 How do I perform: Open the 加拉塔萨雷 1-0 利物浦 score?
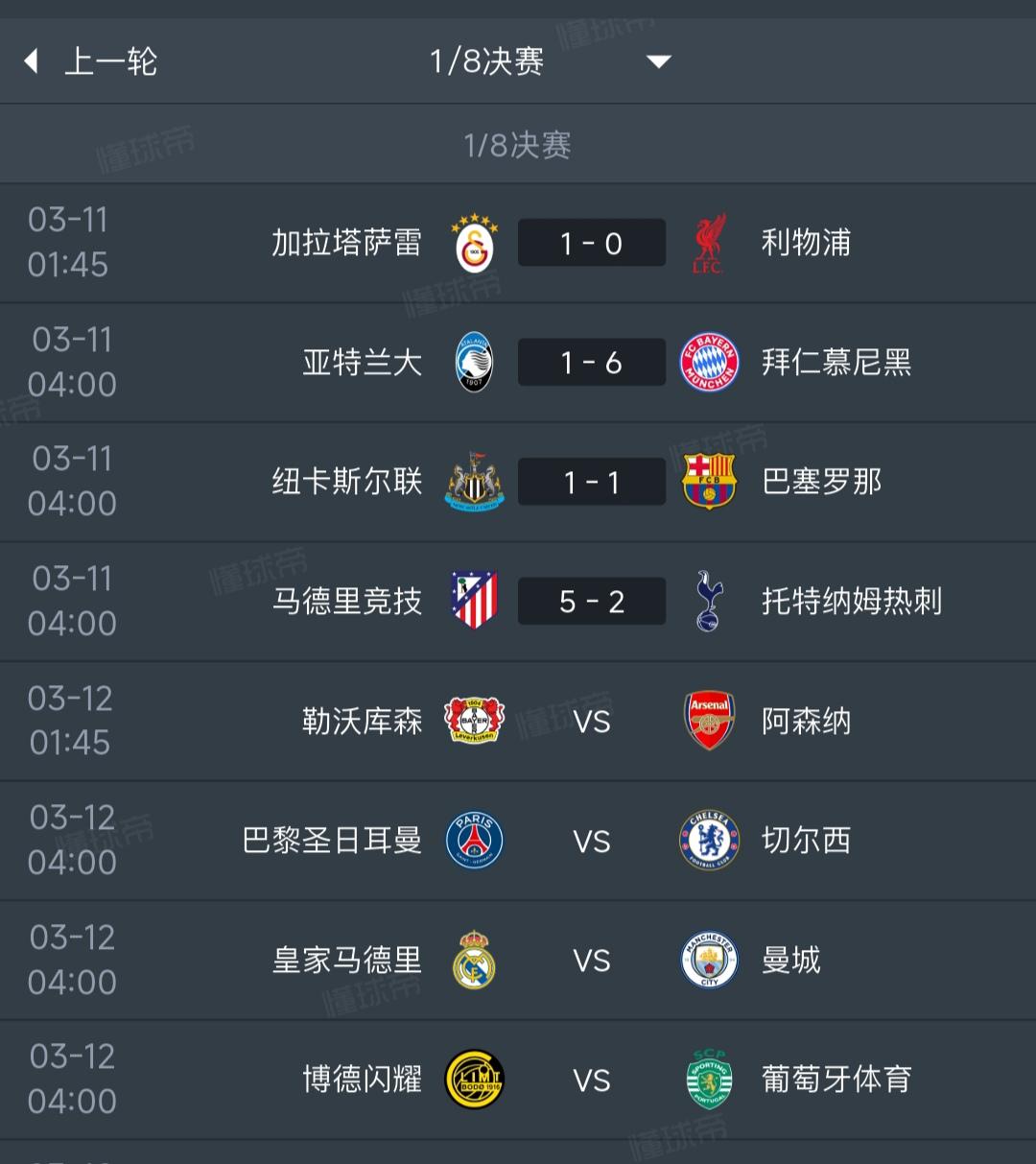tap(591, 242)
